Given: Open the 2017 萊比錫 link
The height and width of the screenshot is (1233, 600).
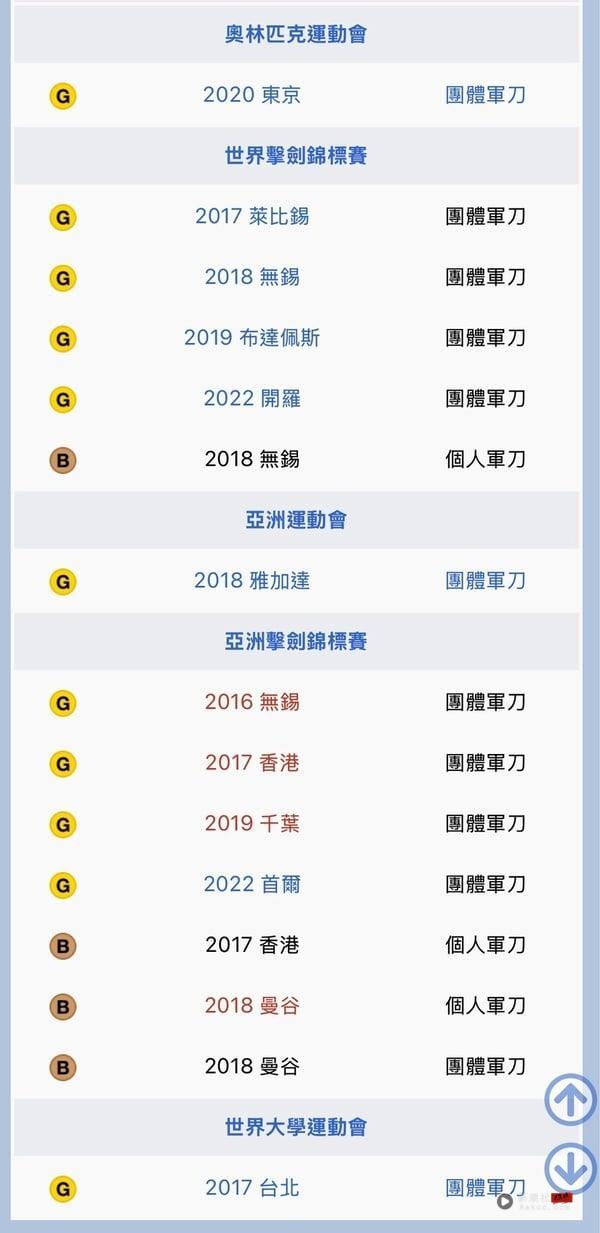Looking at the screenshot, I should coord(252,216).
